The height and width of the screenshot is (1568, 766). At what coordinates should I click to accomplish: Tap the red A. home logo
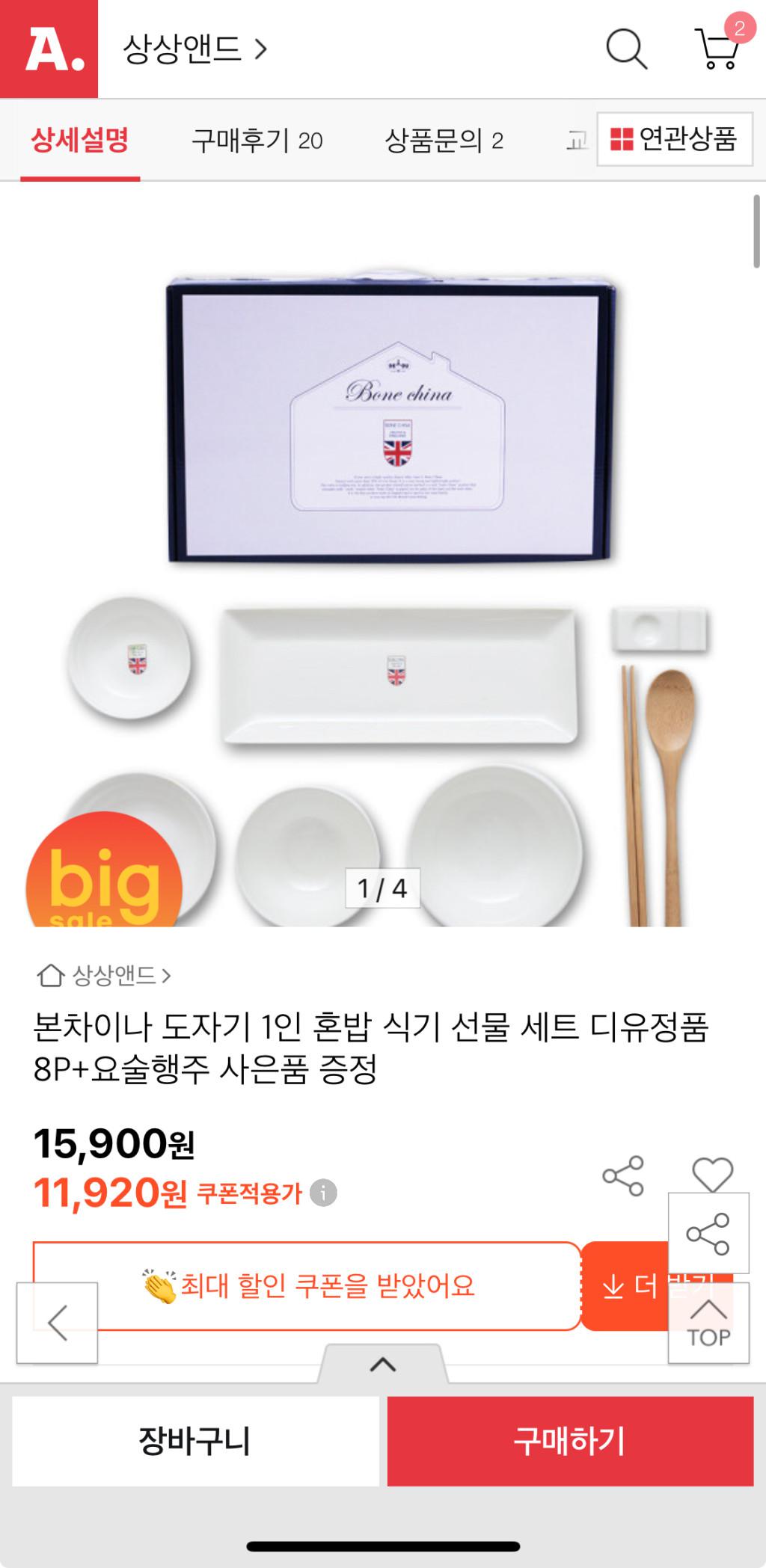49,49
